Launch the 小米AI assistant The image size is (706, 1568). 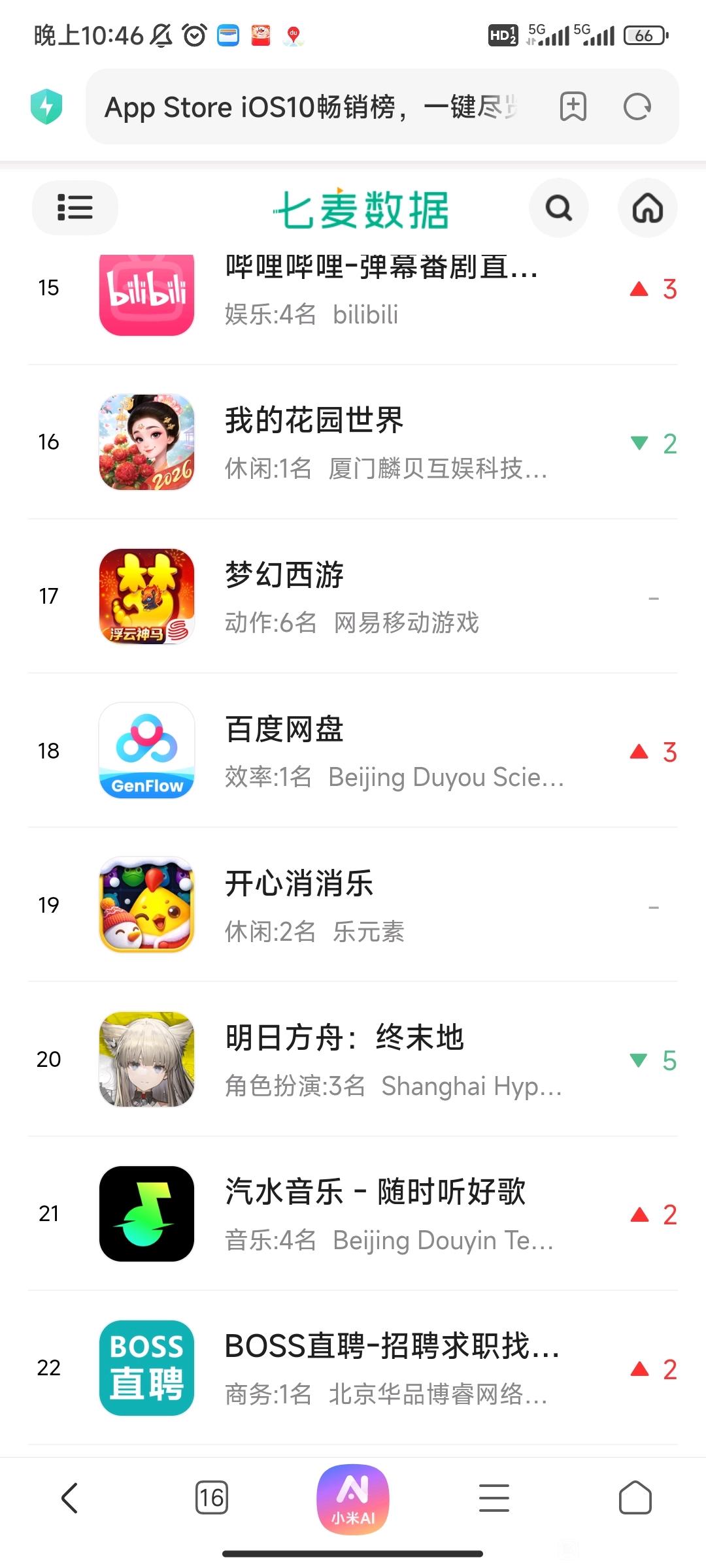(353, 1499)
